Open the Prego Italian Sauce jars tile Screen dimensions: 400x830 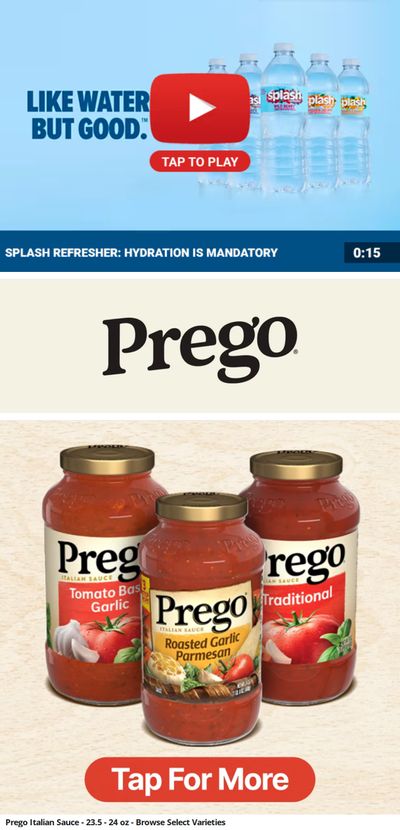click(x=200, y=594)
